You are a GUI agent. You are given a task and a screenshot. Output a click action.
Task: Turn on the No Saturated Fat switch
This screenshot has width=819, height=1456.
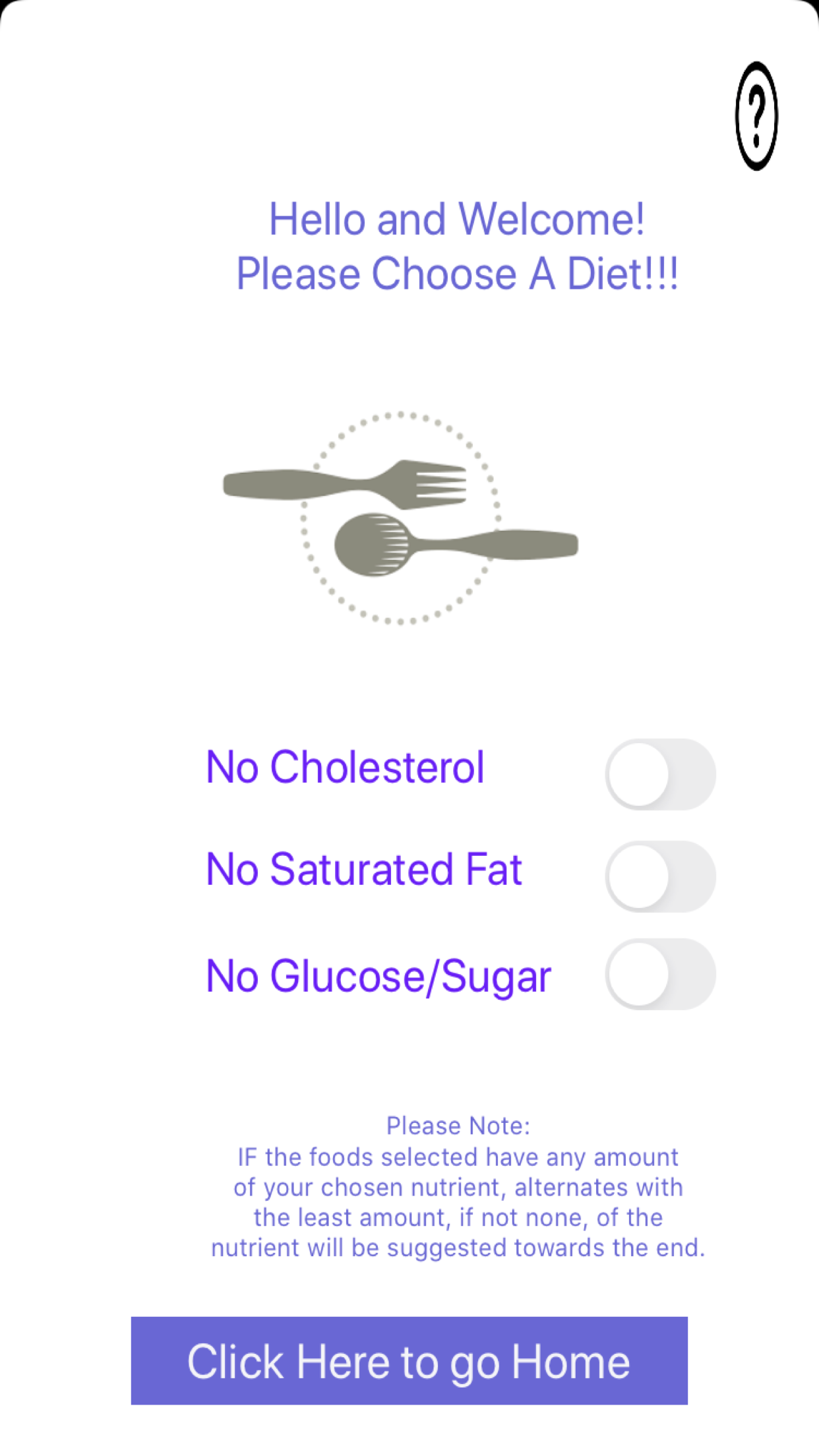tap(661, 876)
